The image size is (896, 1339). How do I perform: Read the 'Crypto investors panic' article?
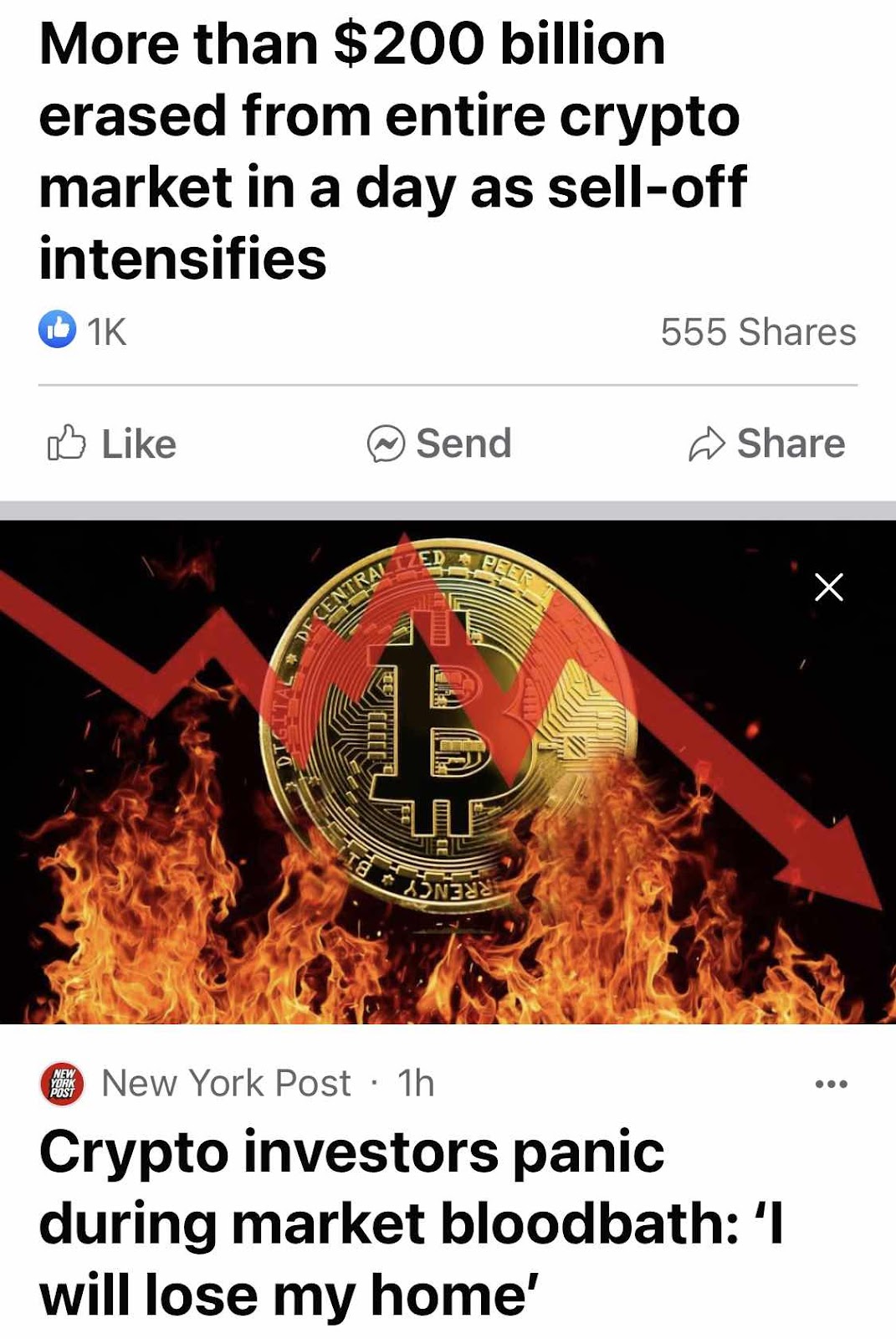pyautogui.click(x=410, y=1222)
